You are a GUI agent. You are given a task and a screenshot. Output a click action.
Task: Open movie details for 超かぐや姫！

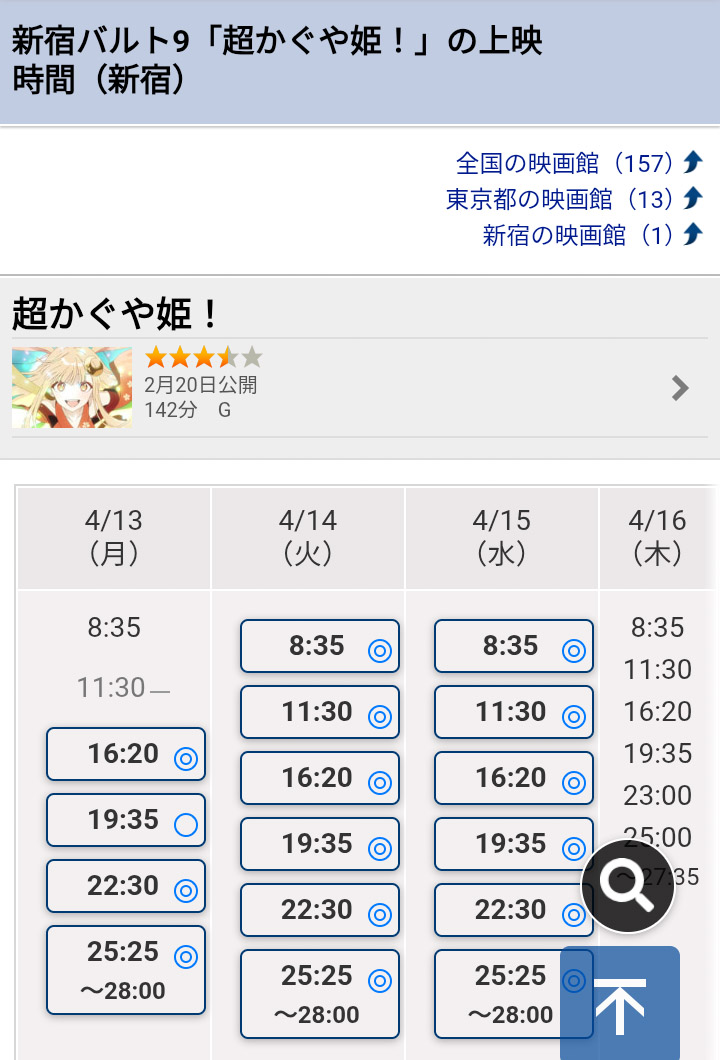tap(360, 388)
